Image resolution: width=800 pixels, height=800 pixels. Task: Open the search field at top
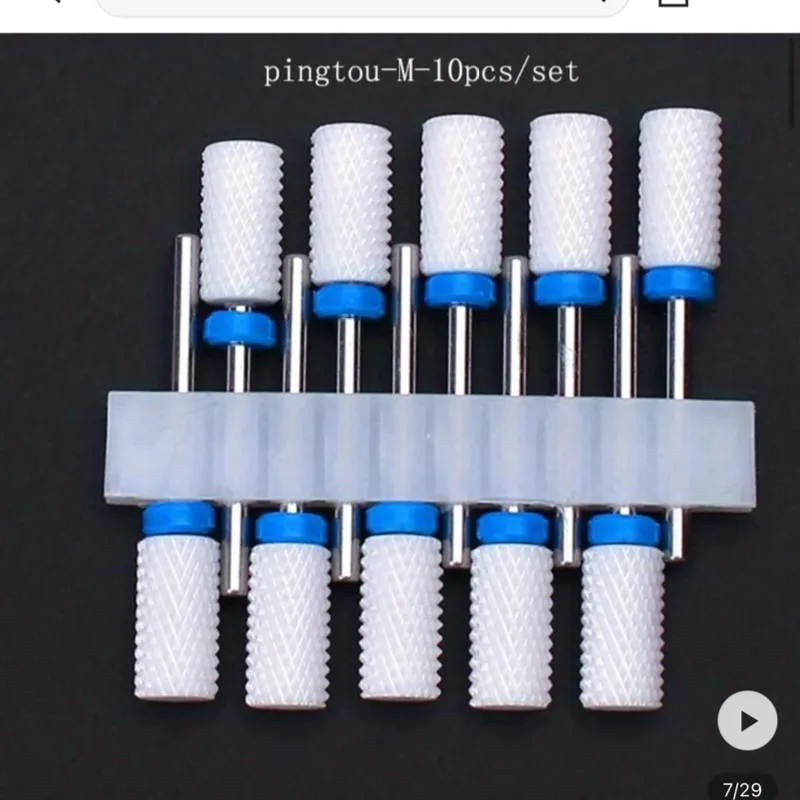point(360,6)
